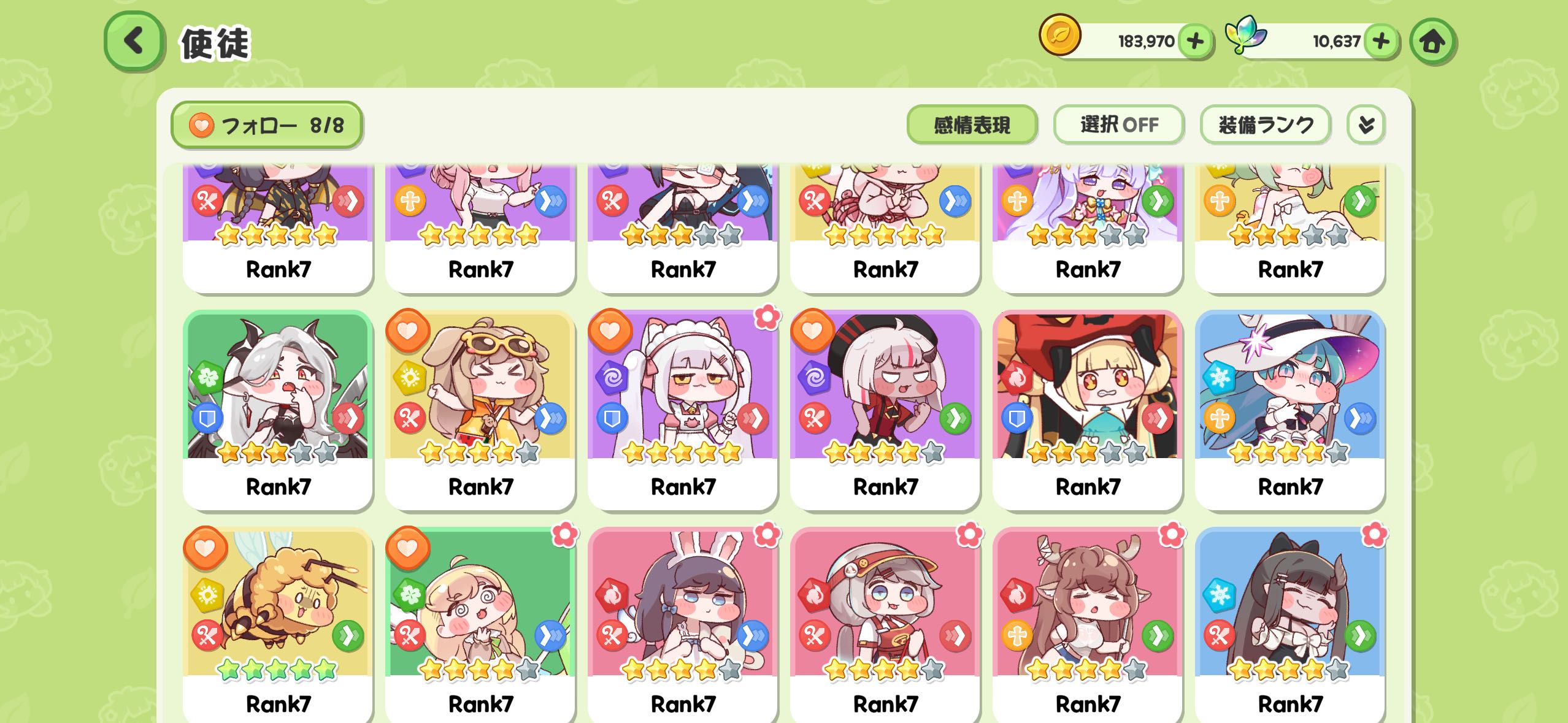Toggle the 選択 OFF button
This screenshot has width=1568, height=723.
coord(1118,125)
